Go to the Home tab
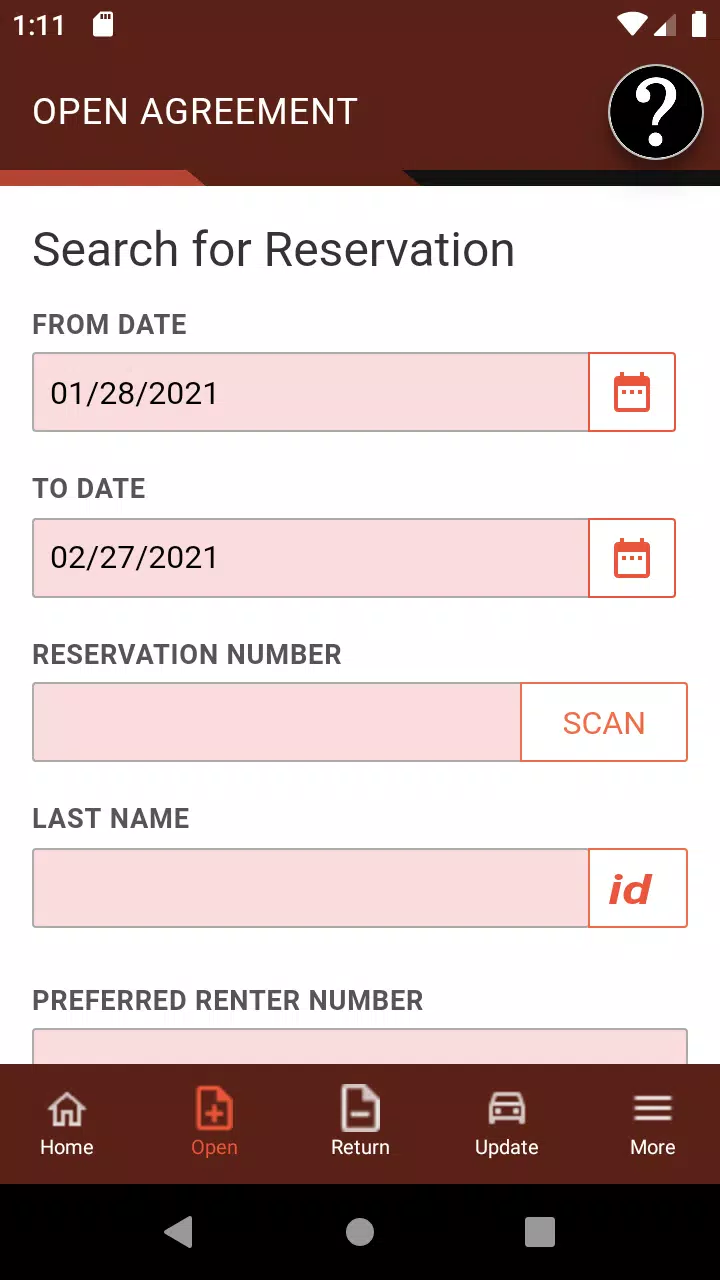 [67, 1124]
